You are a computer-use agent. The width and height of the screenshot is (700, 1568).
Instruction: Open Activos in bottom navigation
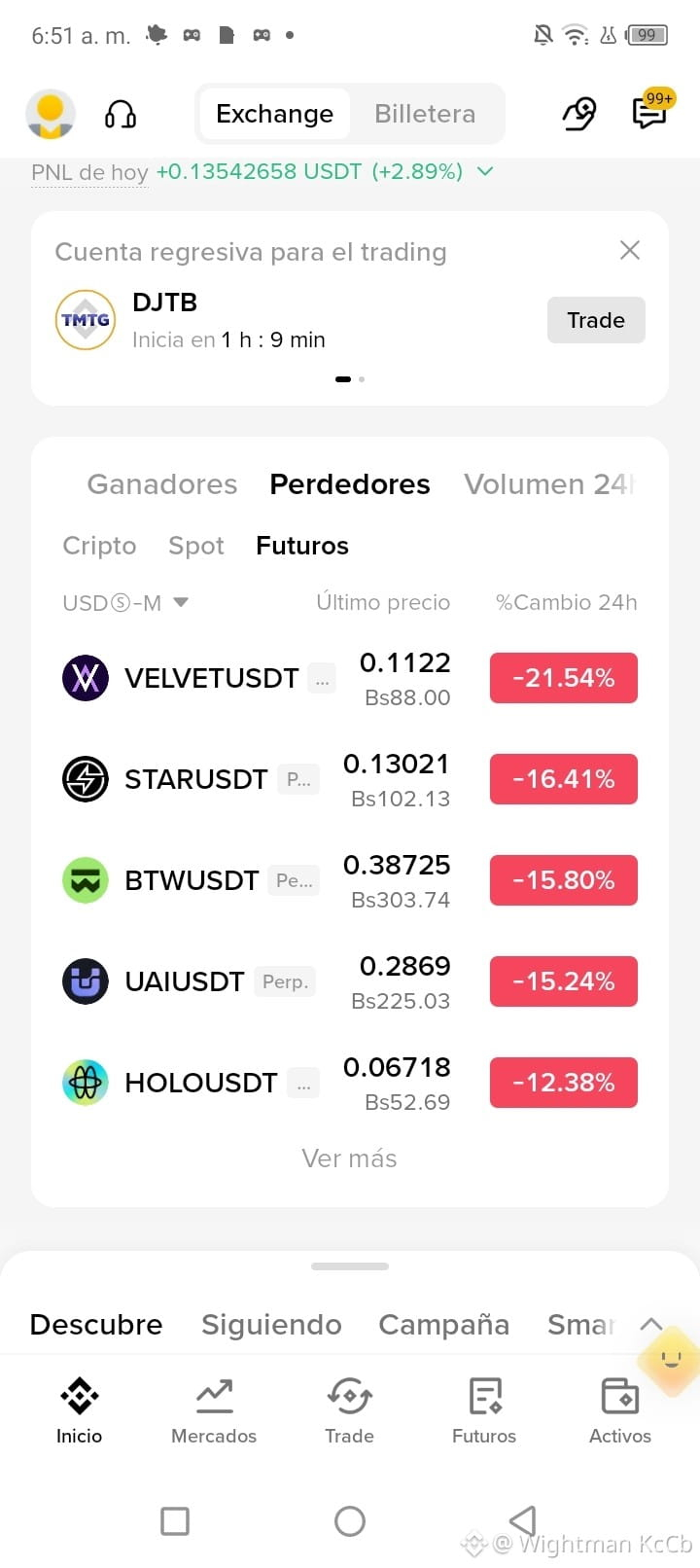tap(620, 1411)
